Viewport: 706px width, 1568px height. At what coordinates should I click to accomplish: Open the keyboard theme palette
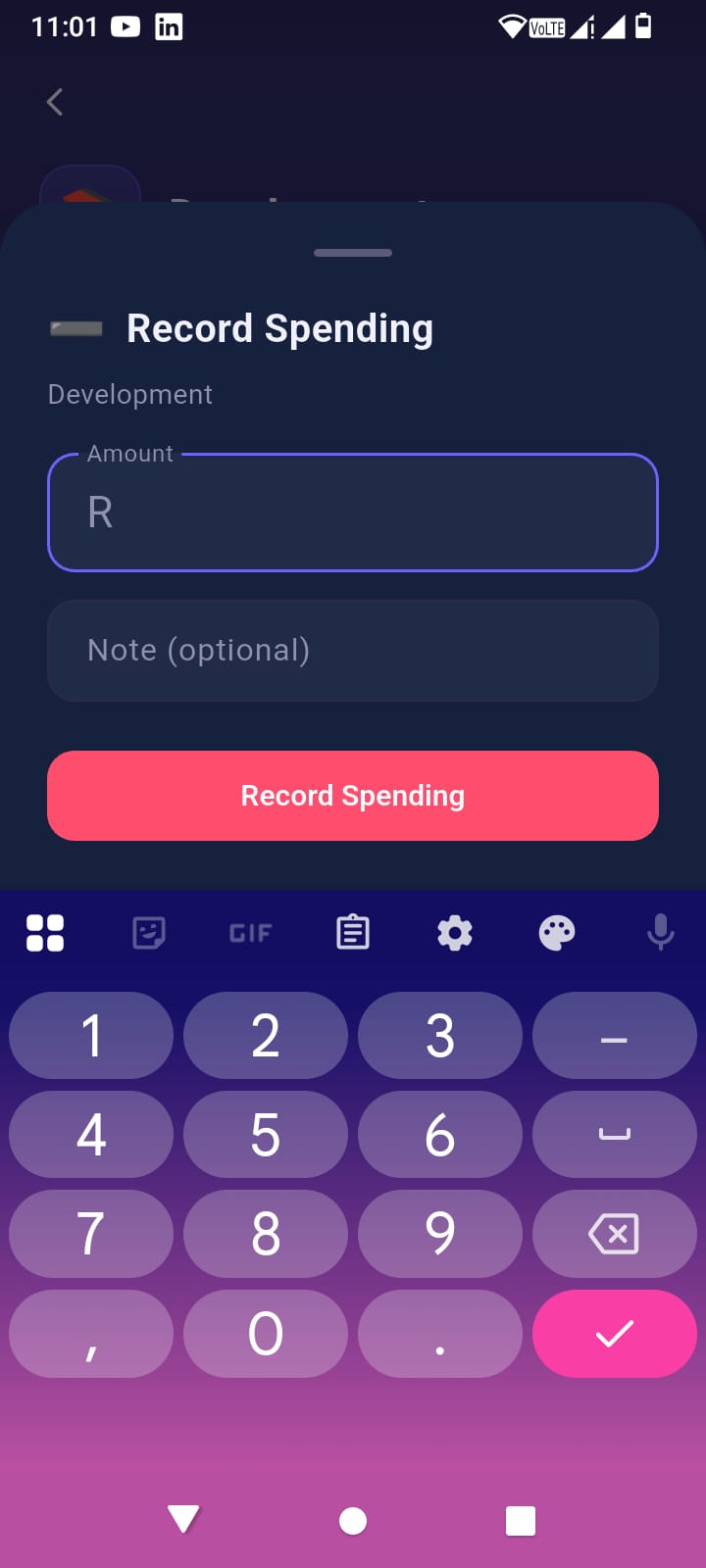point(556,932)
